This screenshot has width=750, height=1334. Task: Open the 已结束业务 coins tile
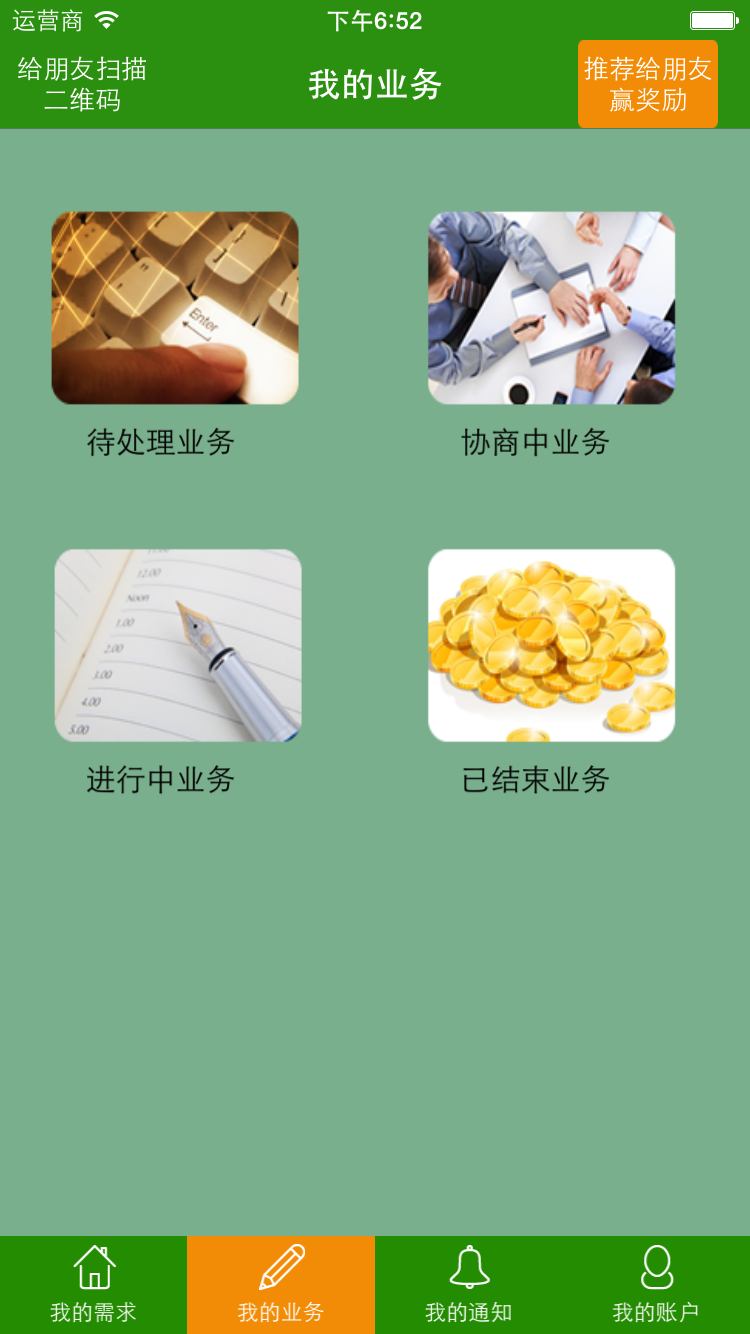[551, 645]
